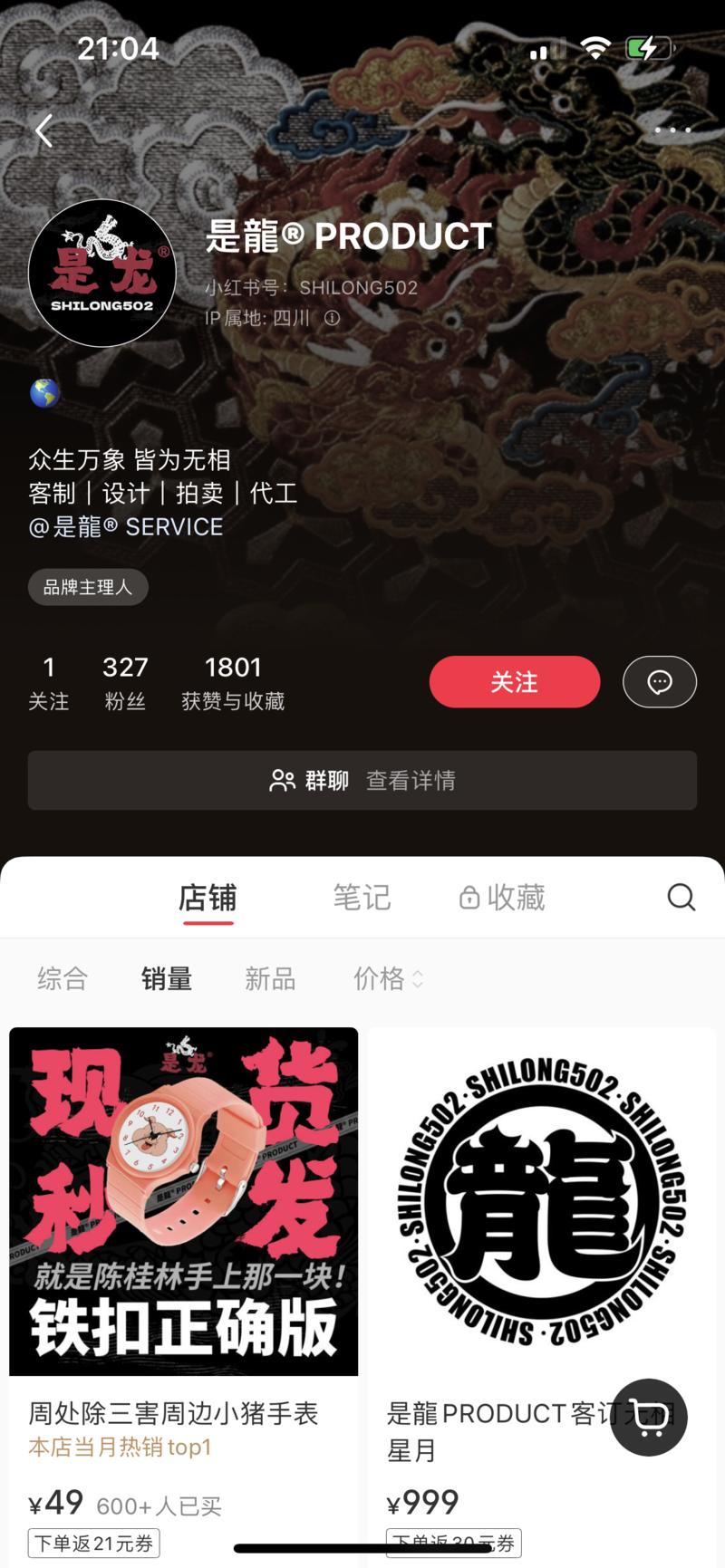Select the 是龍® PRODUCT profile avatar
The width and height of the screenshot is (725, 1568).
point(101,274)
